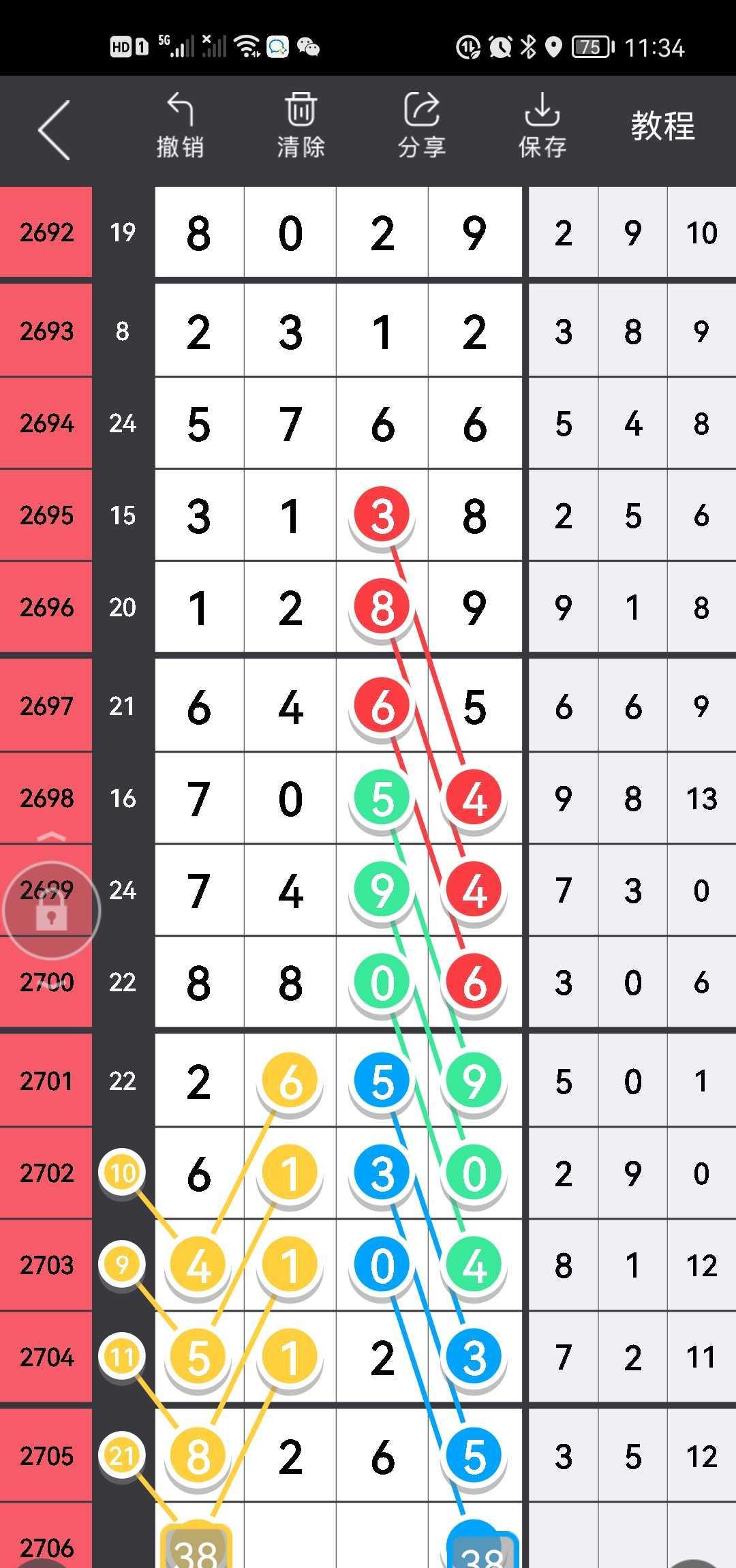Tap the red circled 3 in row 2695
Screen dimensions: 736x1568
[x=382, y=515]
